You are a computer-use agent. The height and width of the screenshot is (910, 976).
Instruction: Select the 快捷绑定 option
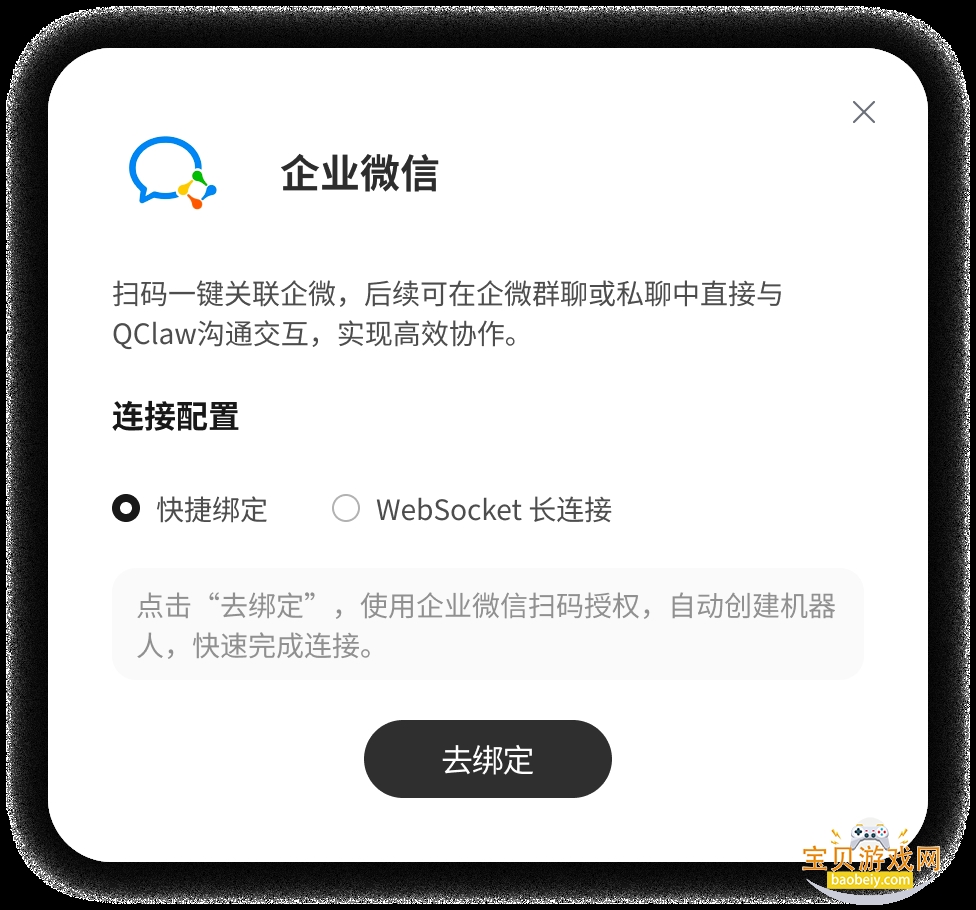click(x=126, y=509)
